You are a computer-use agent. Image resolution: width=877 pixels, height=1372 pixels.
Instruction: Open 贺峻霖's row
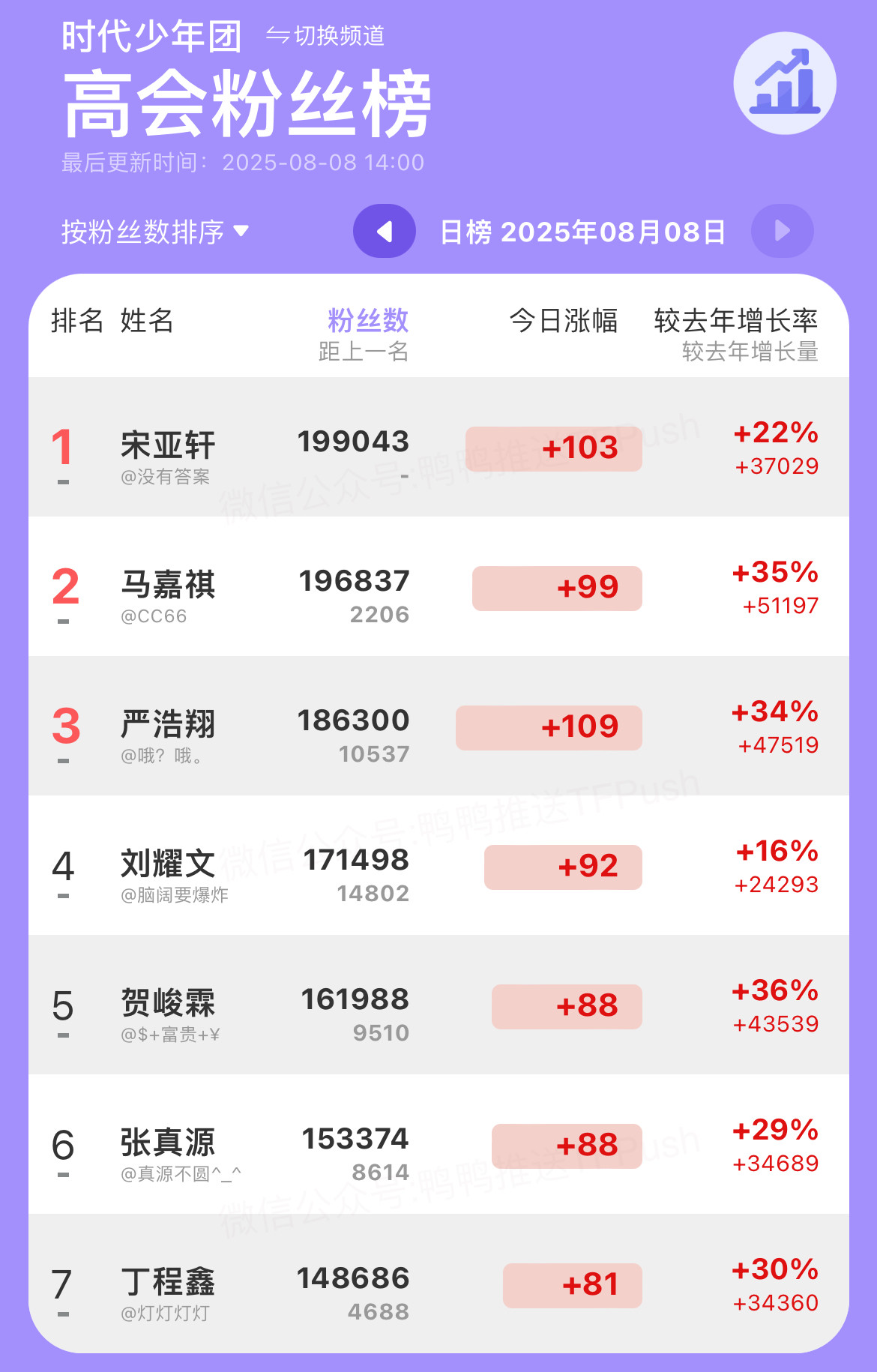pos(438,1005)
